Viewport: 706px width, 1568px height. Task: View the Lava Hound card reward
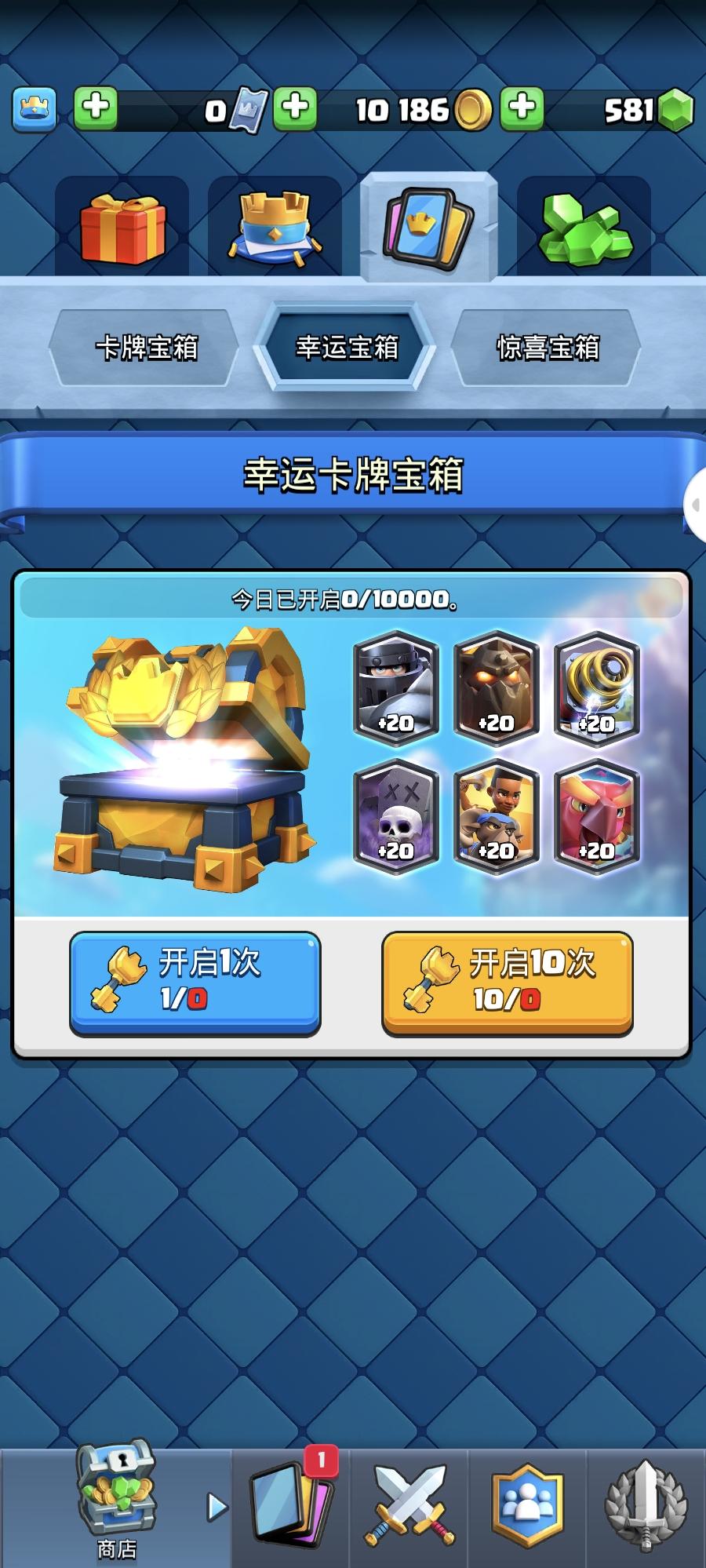(x=496, y=687)
